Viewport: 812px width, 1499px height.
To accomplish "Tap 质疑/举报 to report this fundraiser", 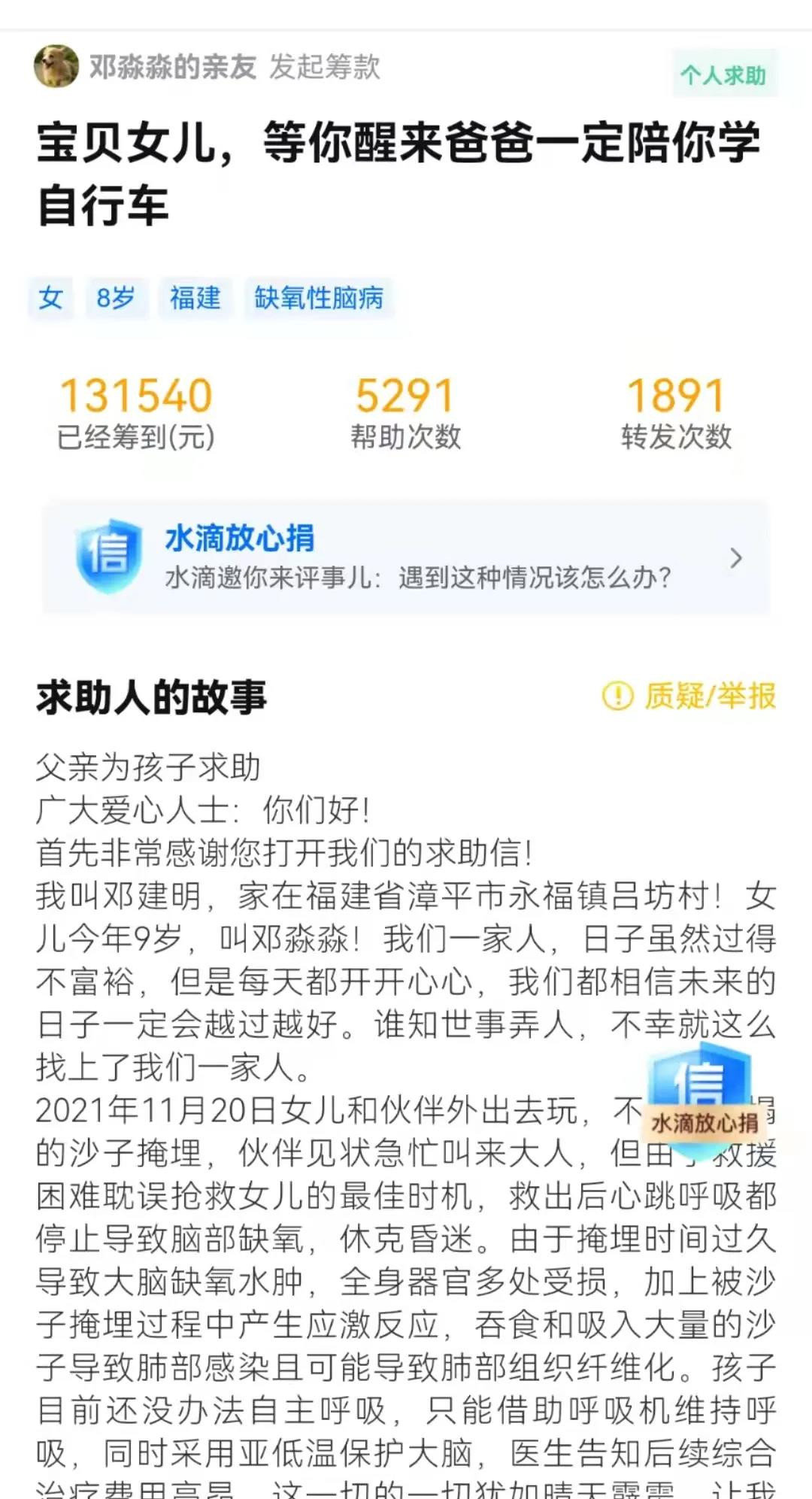I will click(689, 696).
